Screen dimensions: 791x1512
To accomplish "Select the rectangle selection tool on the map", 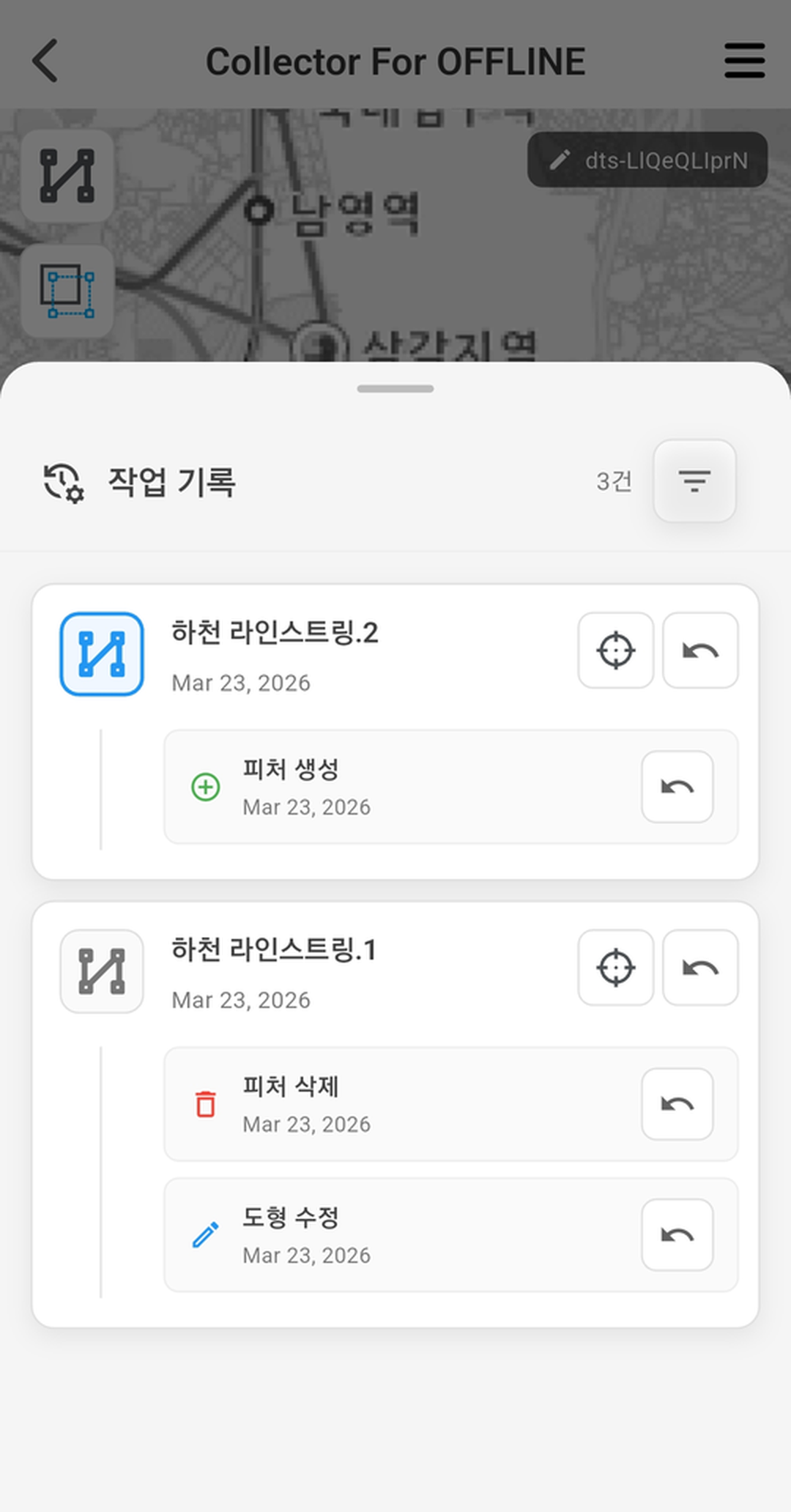I will [x=67, y=291].
